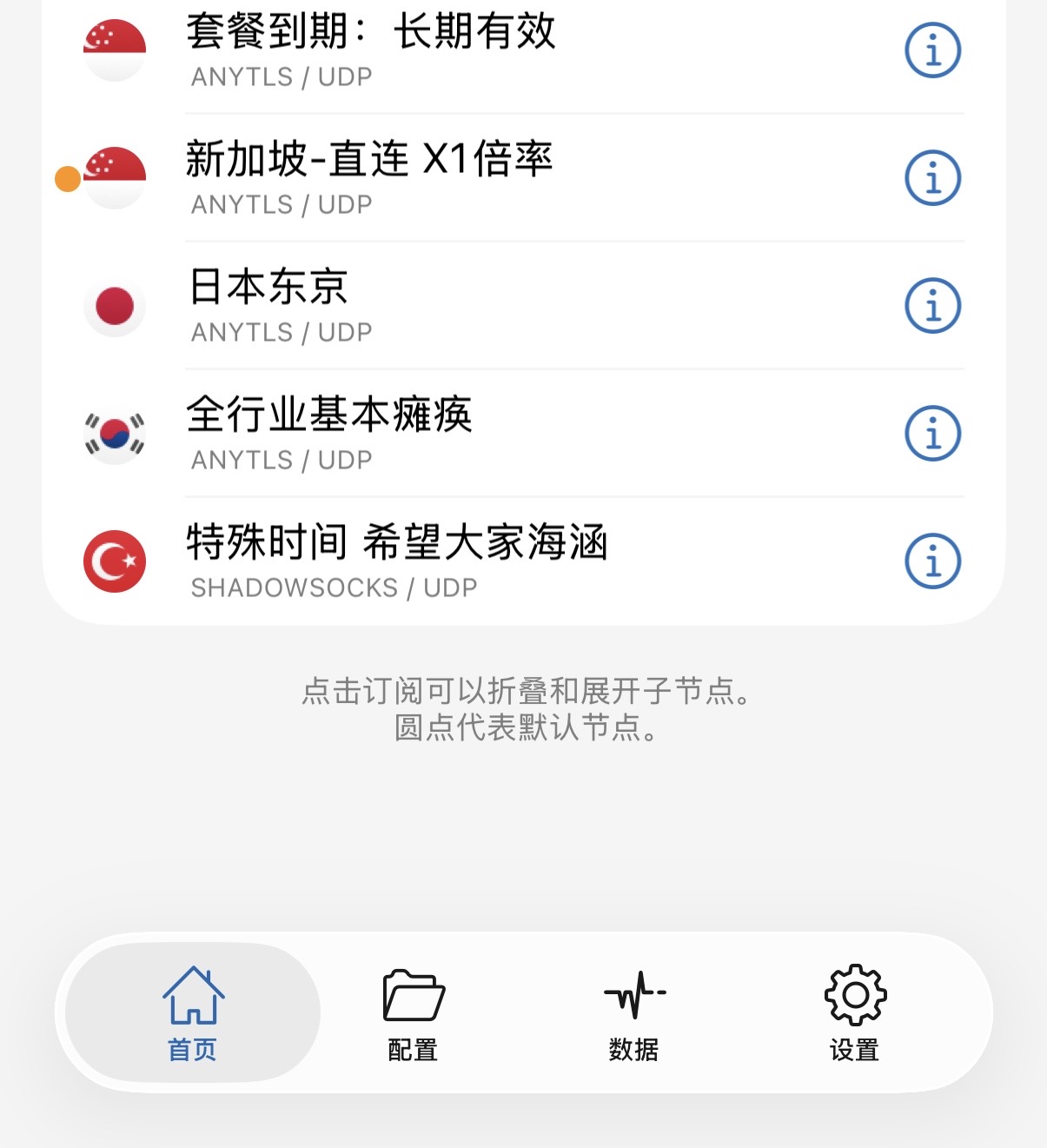Select the 首页 tab
This screenshot has width=1047, height=1148.
193,1012
